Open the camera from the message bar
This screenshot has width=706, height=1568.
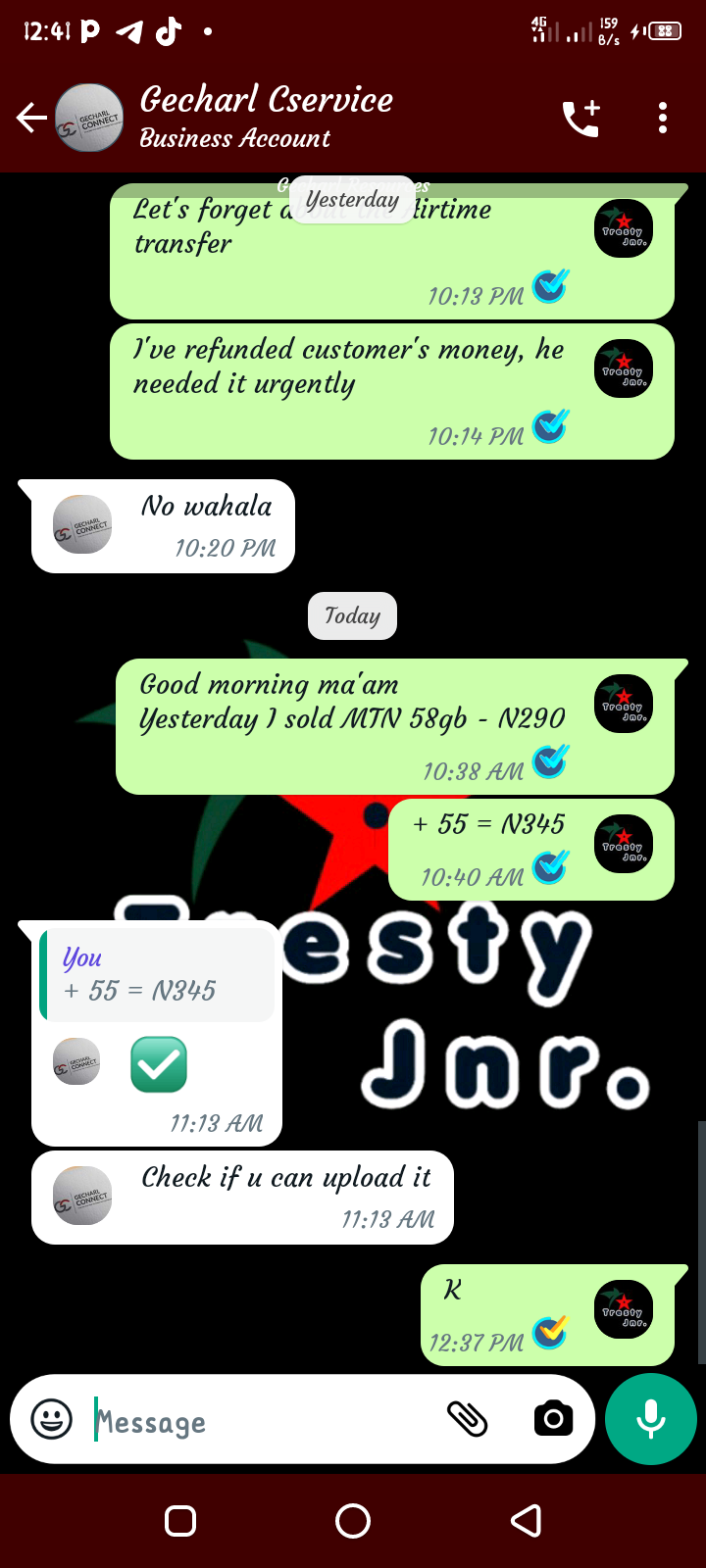(x=553, y=1419)
